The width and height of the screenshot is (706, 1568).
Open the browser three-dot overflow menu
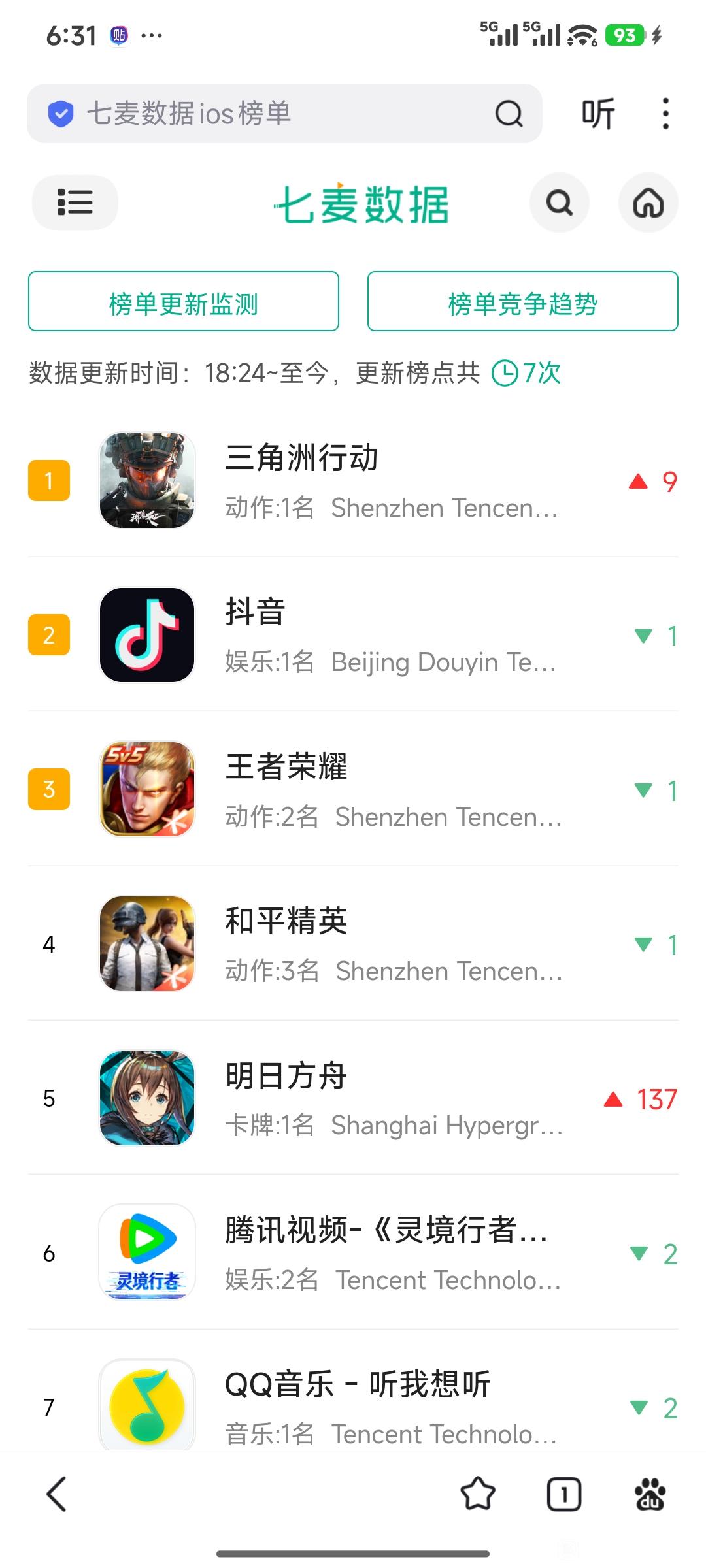point(665,114)
